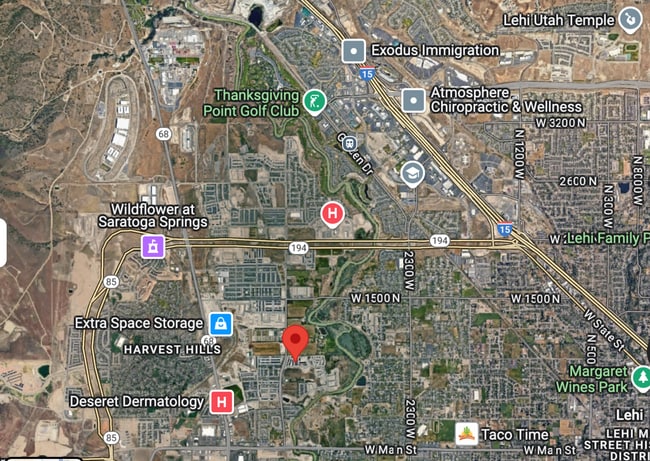Image resolution: width=650 pixels, height=461 pixels.
Task: Select Atmosphere Chiropractic & Wellness marker
Action: pyautogui.click(x=413, y=99)
